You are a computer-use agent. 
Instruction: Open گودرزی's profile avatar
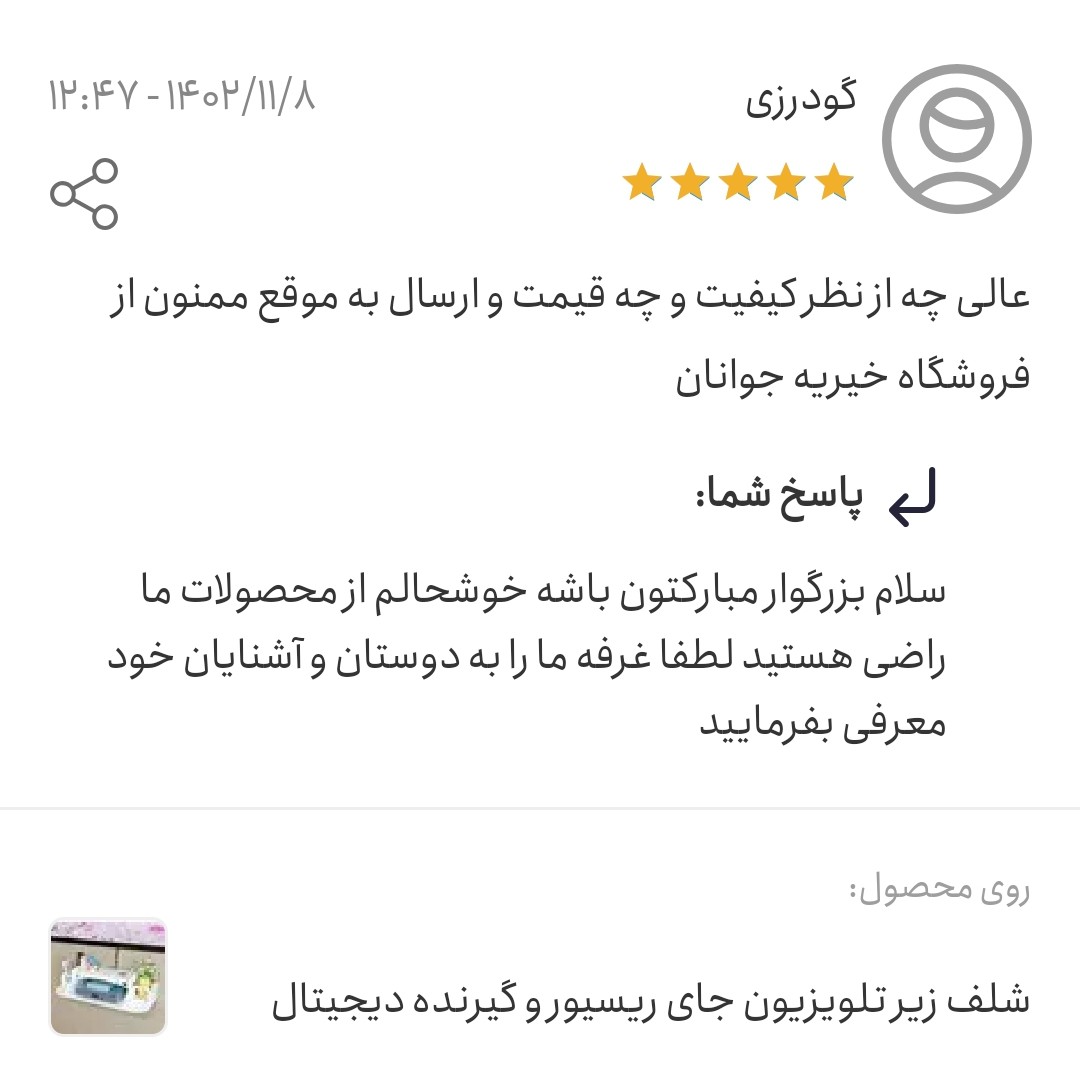click(956, 139)
